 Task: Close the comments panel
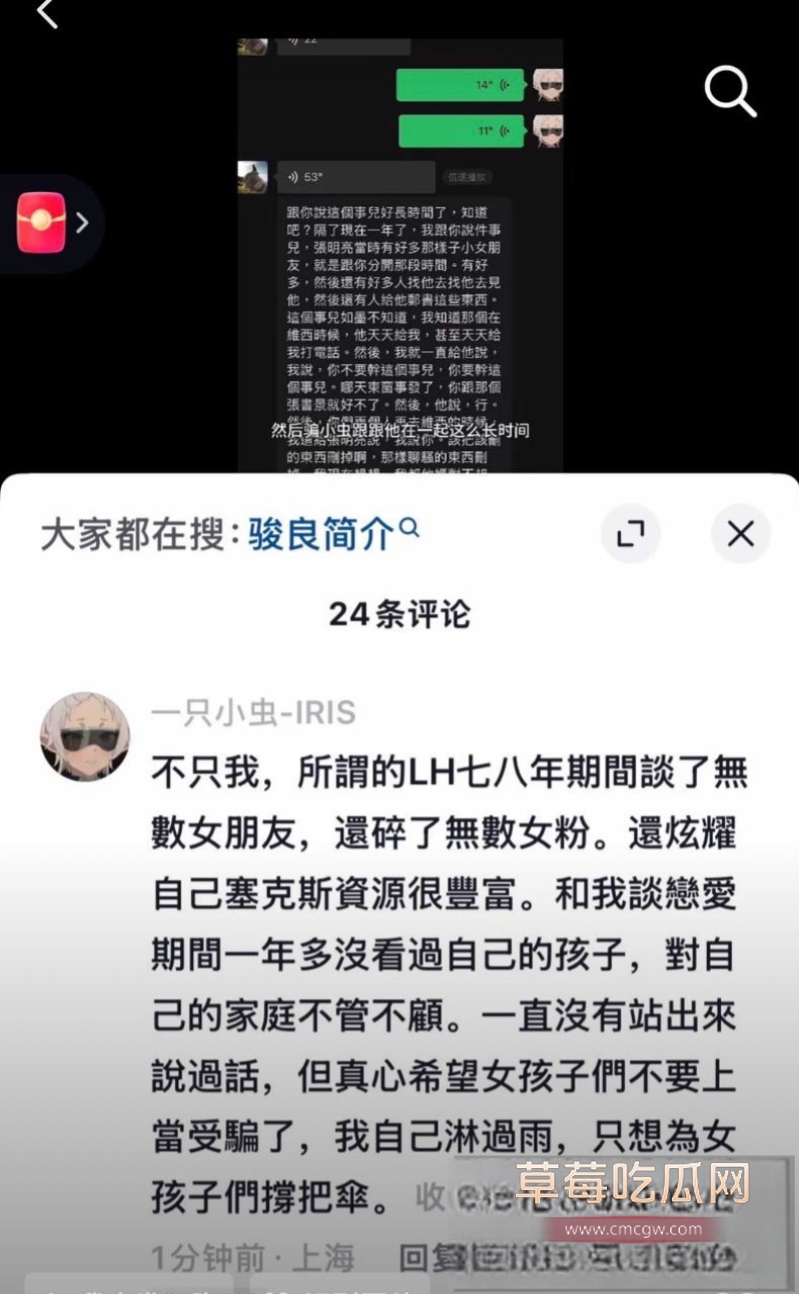[740, 534]
